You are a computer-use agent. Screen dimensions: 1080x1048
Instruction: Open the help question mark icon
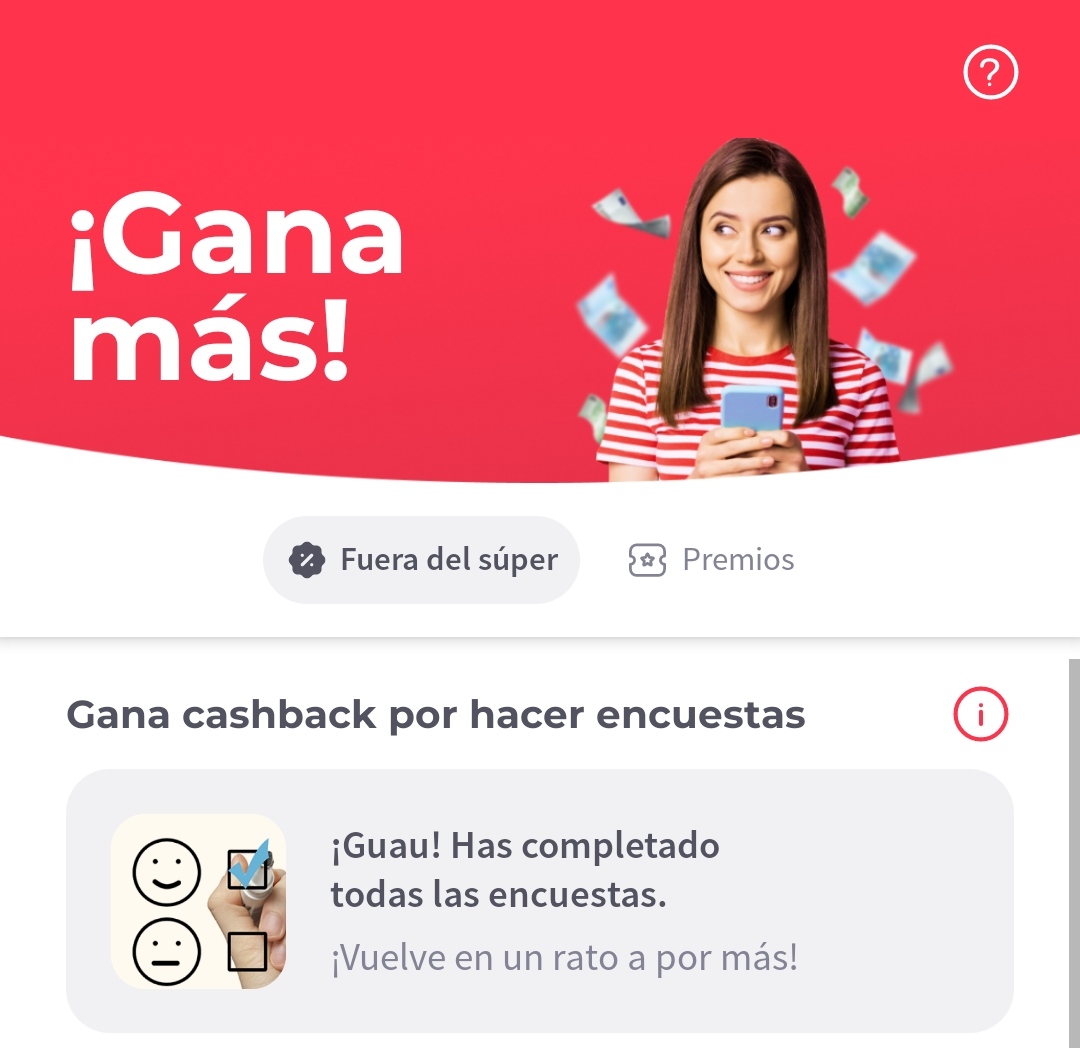click(x=990, y=72)
